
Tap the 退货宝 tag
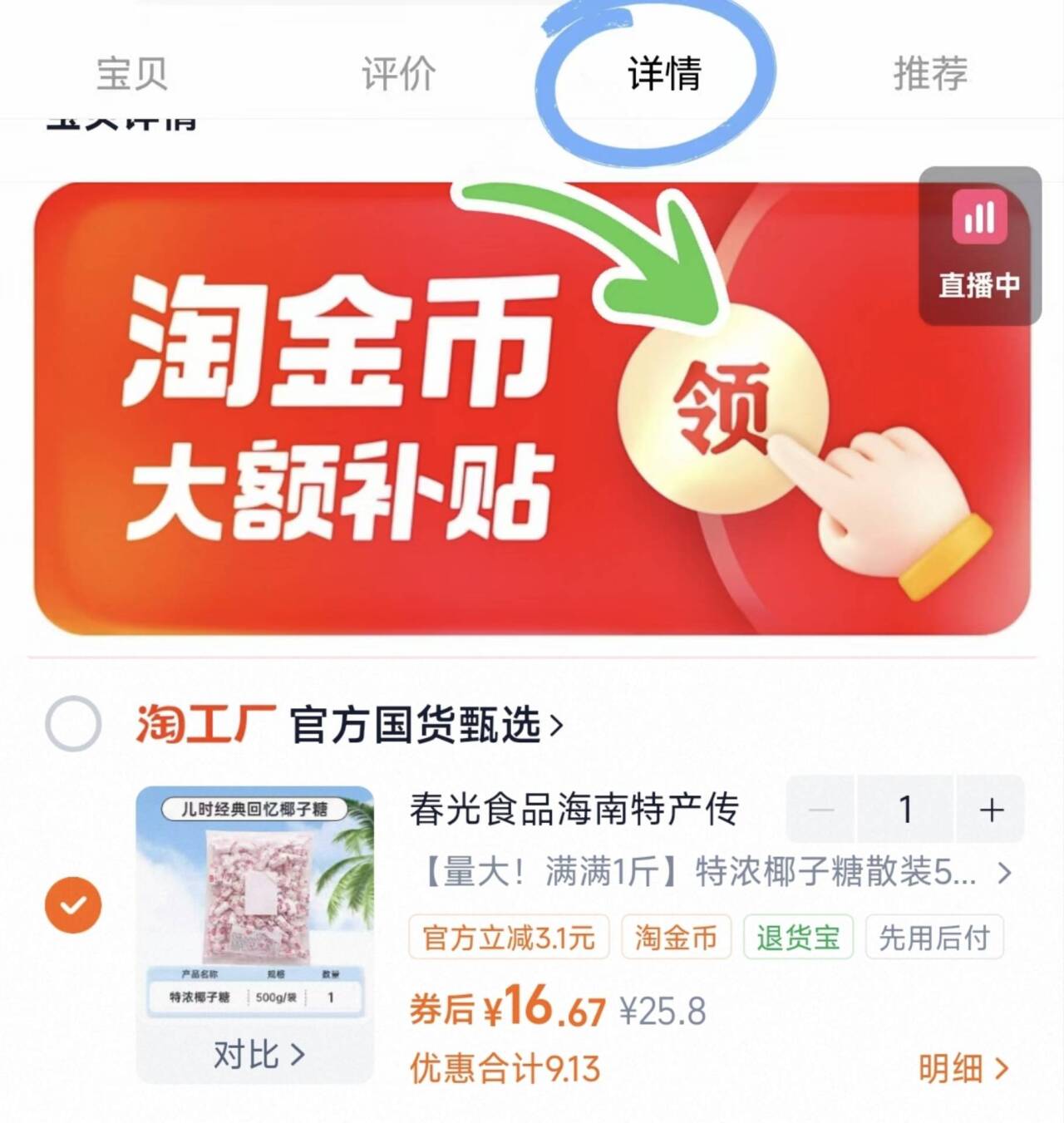pyautogui.click(x=798, y=938)
